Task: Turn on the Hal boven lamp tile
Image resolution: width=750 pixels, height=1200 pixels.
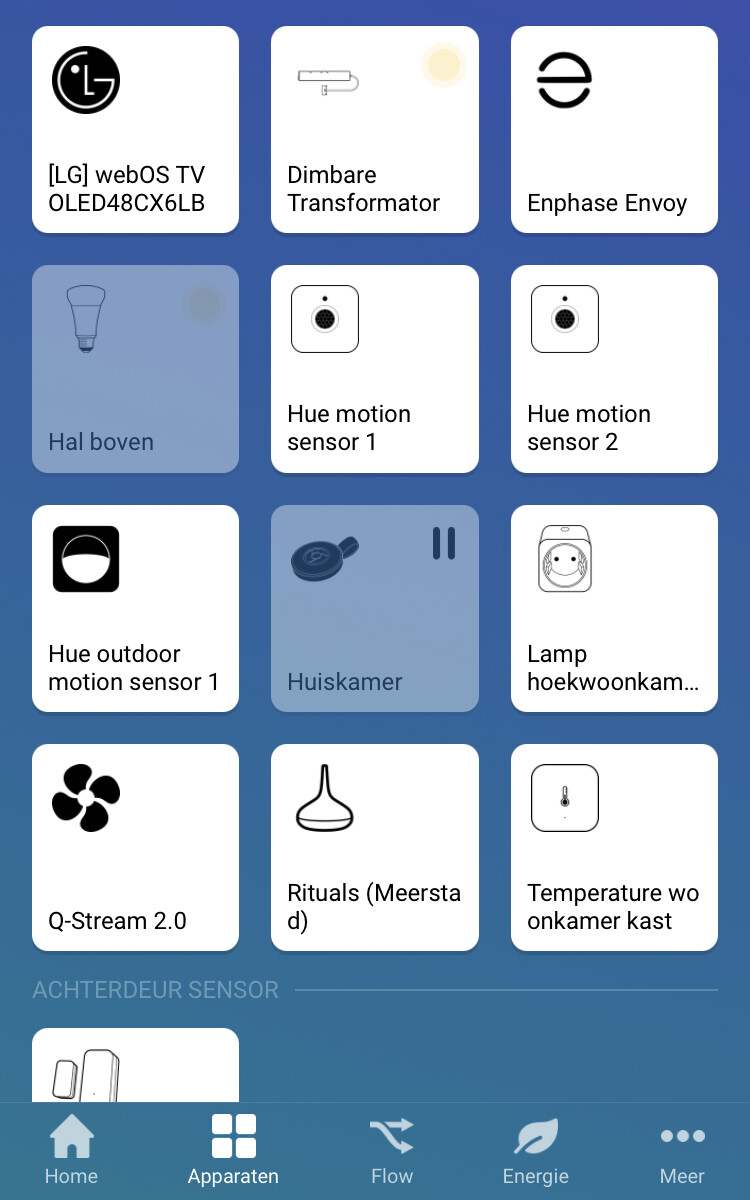Action: 135,369
